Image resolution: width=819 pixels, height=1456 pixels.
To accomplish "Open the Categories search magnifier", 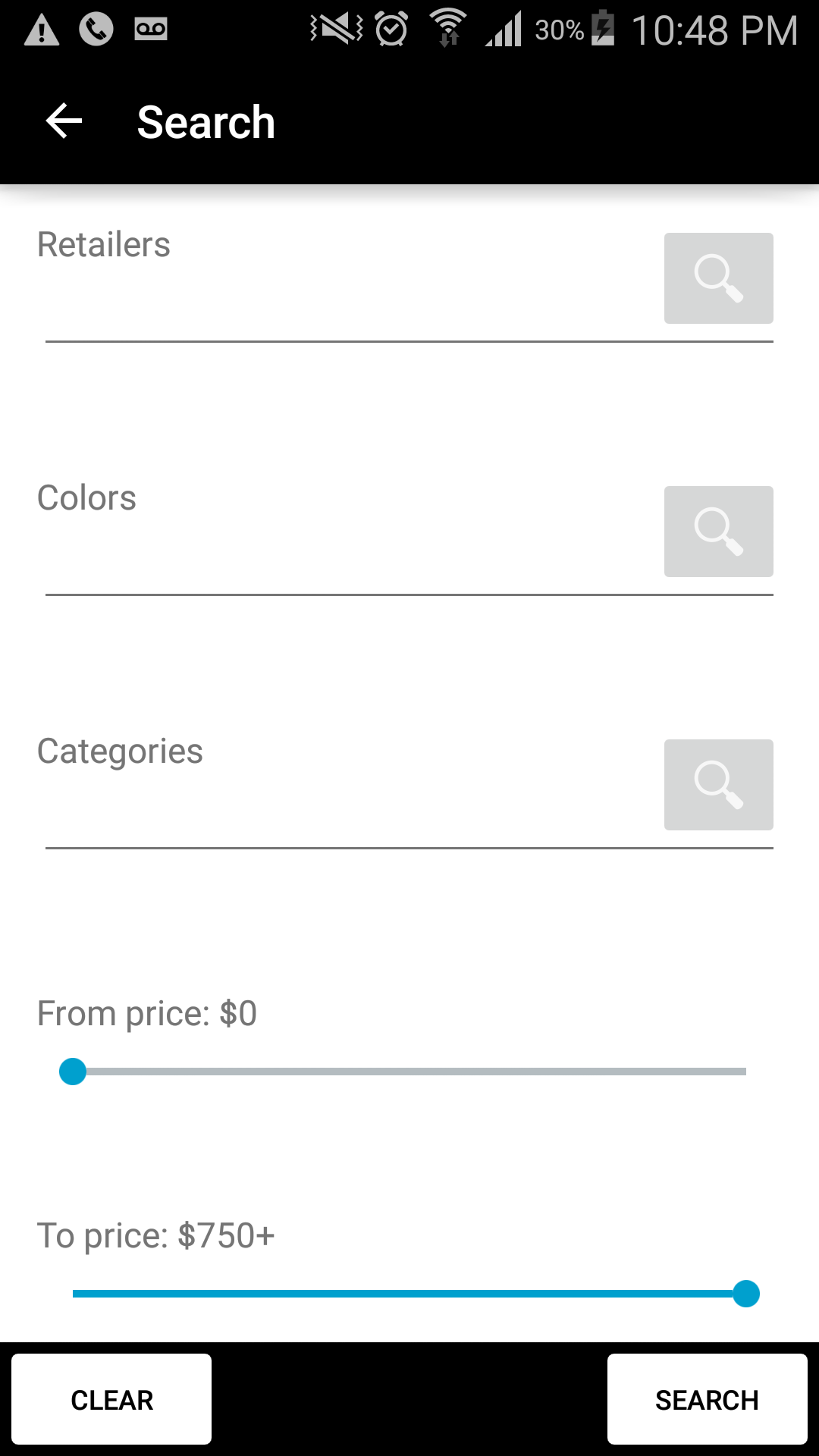I will point(718,785).
